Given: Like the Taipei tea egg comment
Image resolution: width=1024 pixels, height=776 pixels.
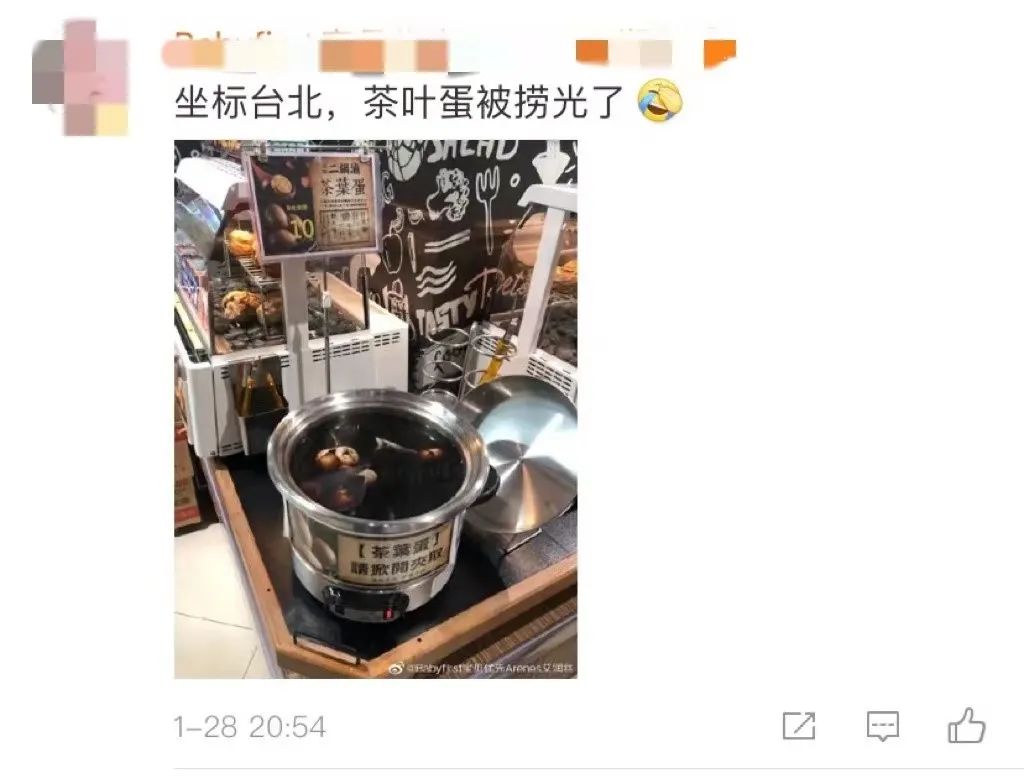Looking at the screenshot, I should coord(966,725).
